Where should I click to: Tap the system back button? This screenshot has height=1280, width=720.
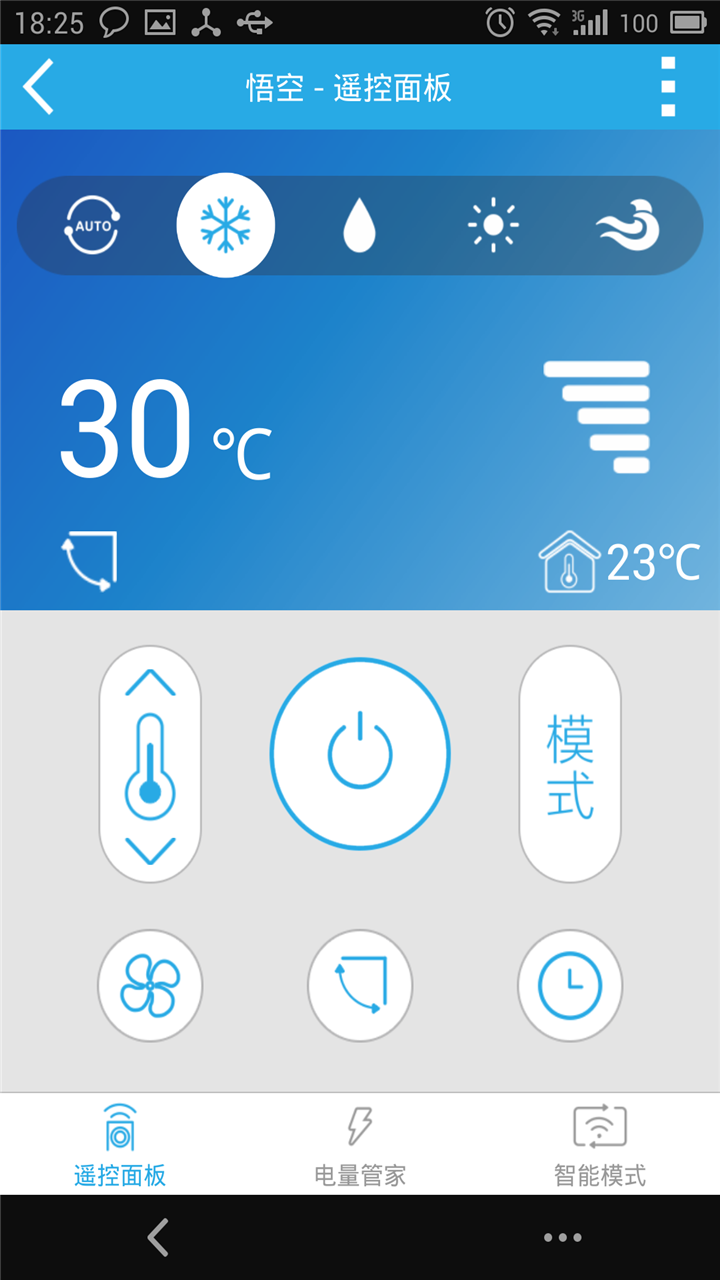(x=158, y=1237)
